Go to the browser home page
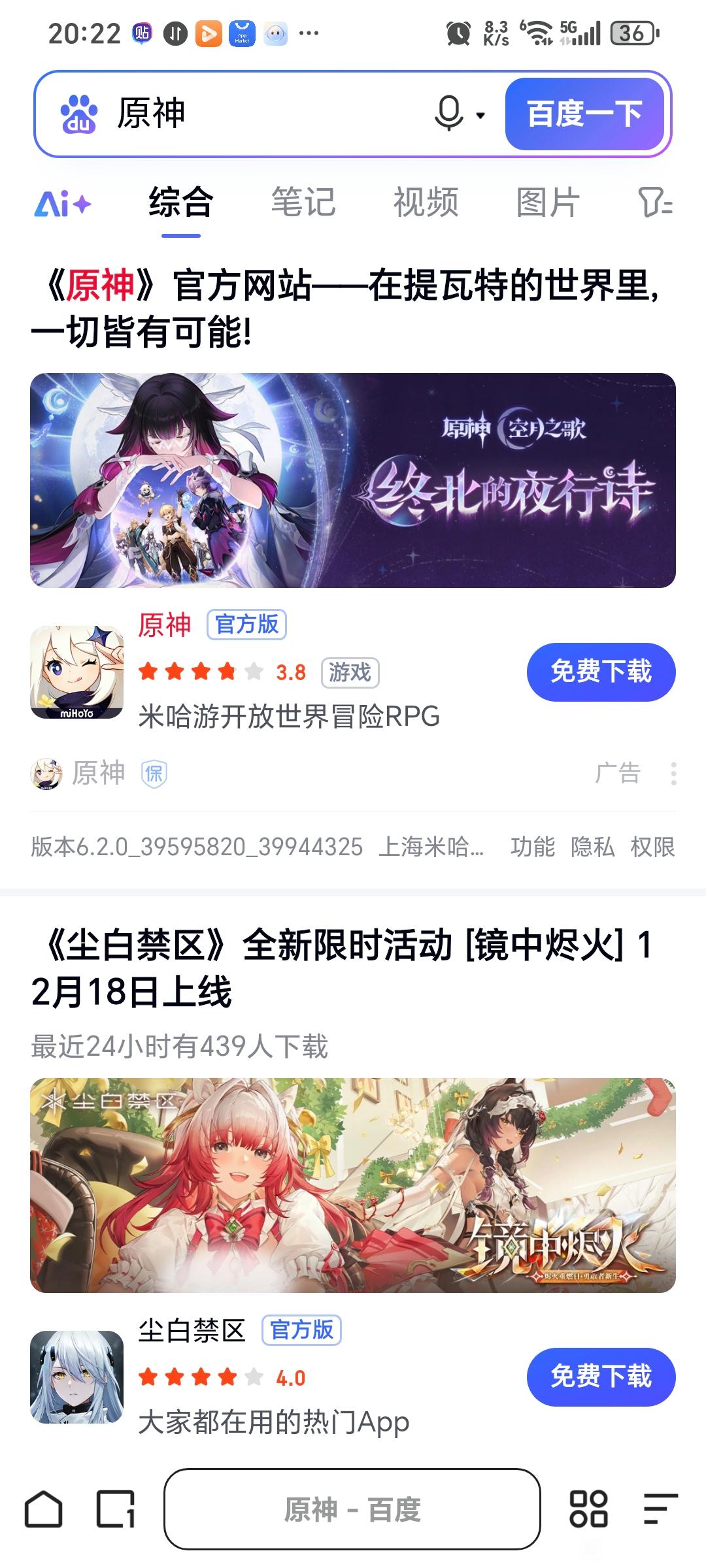The height and width of the screenshot is (1568, 706). click(44, 1509)
